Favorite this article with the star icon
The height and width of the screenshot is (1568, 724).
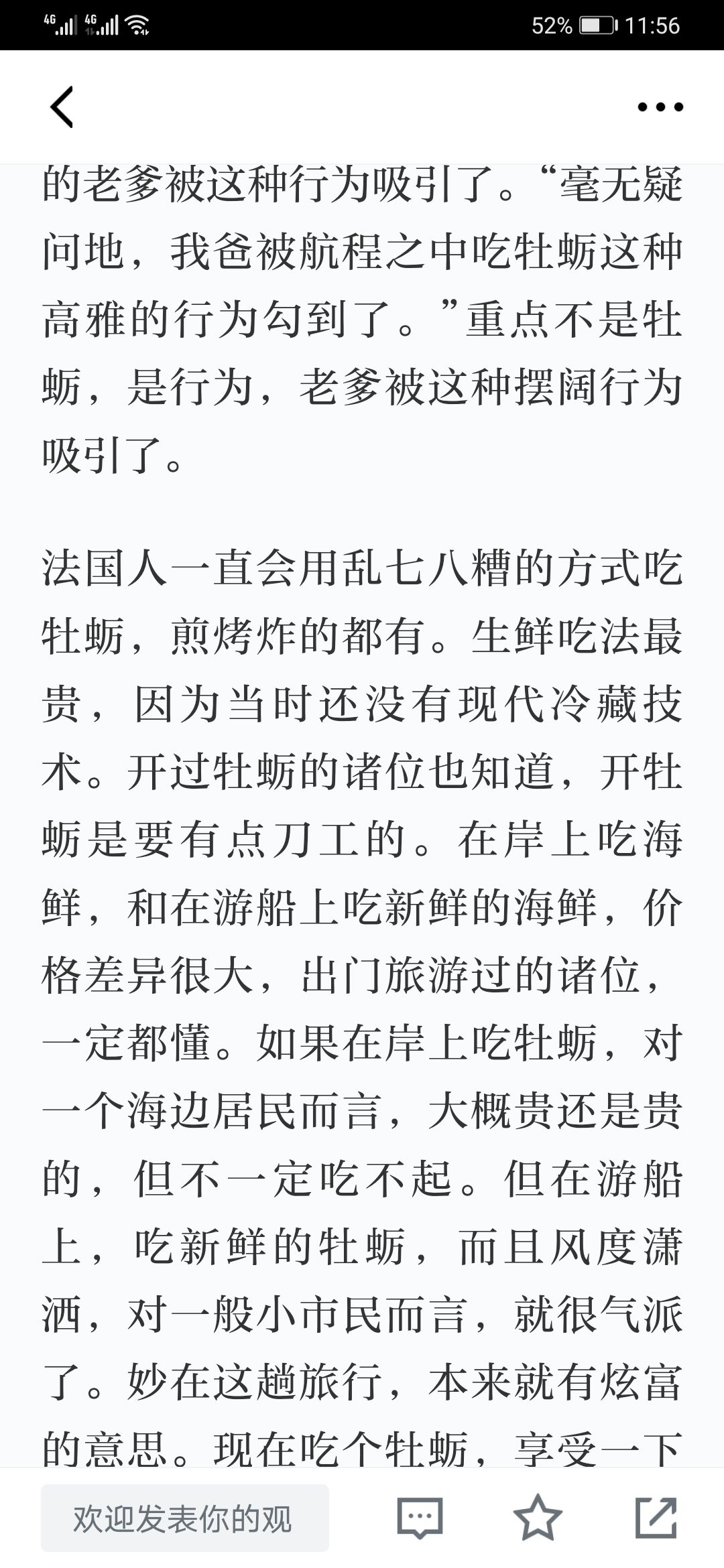[538, 1517]
